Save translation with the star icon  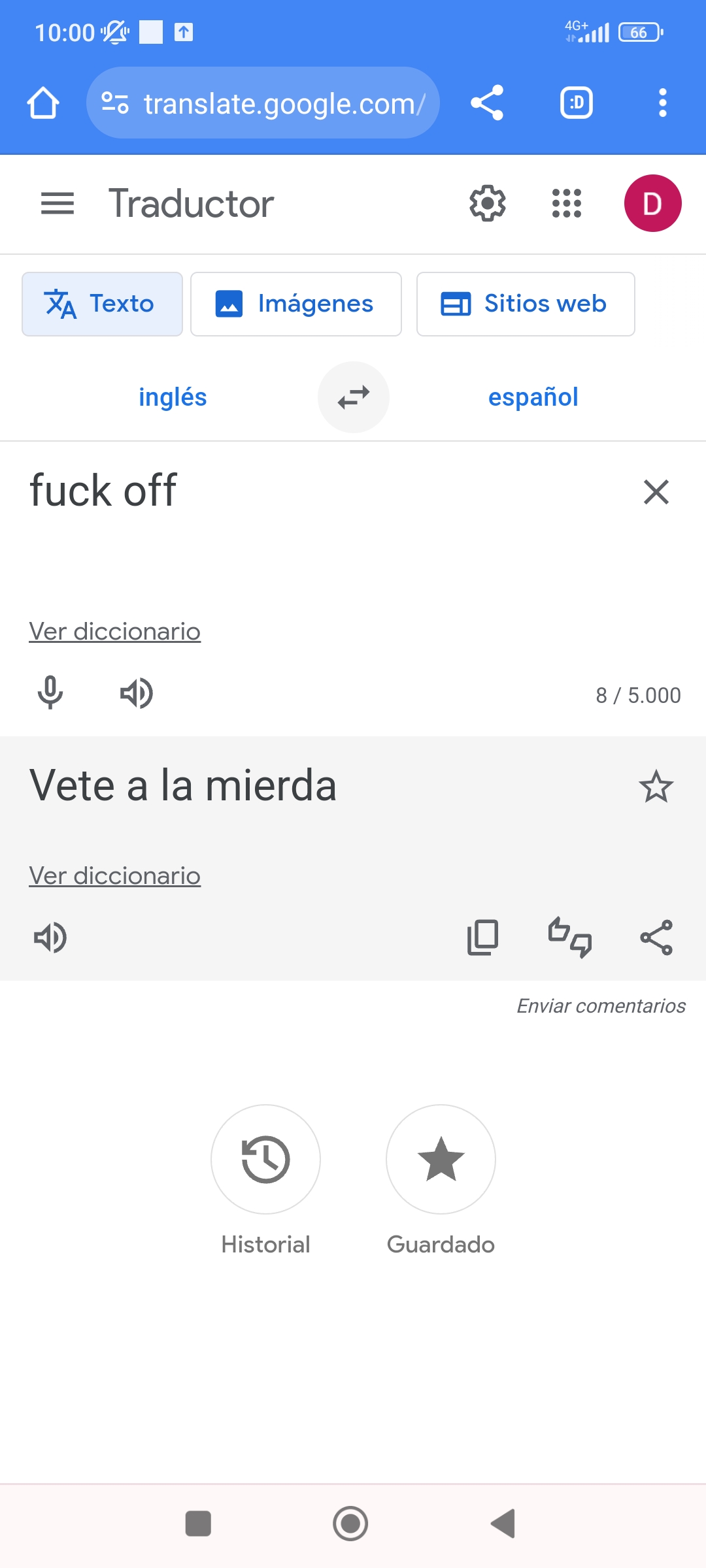click(x=656, y=786)
